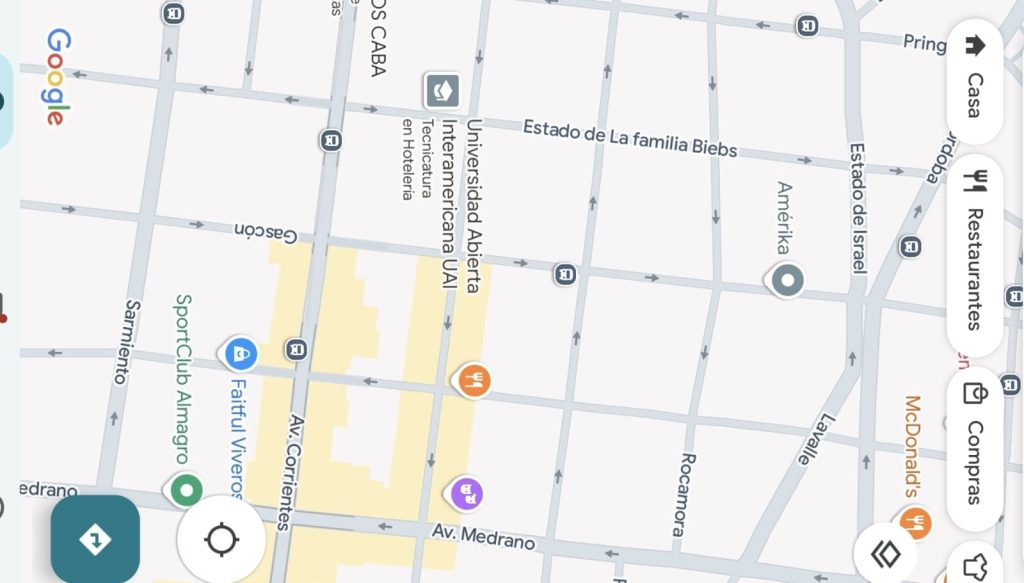Open the map layers button
Viewport: 1024px width, 583px height.
[886, 553]
